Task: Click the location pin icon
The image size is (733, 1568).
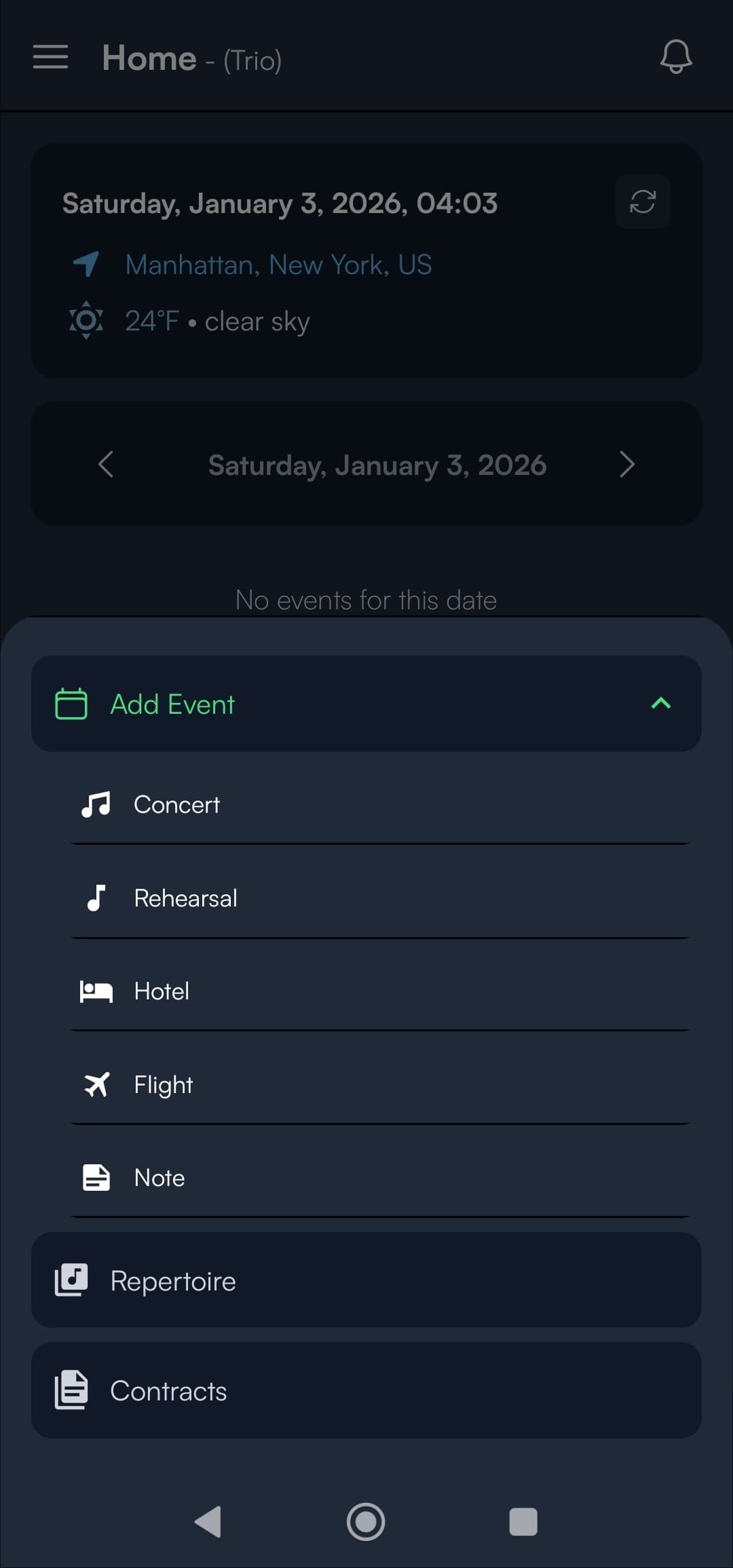Action: [88, 264]
